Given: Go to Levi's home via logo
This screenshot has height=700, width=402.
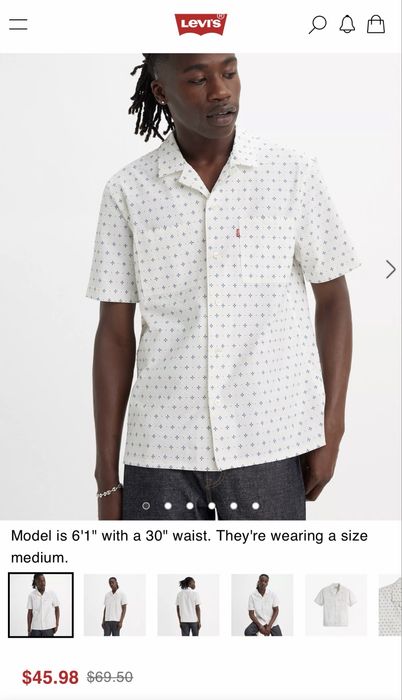Looking at the screenshot, I should pos(201,24).
